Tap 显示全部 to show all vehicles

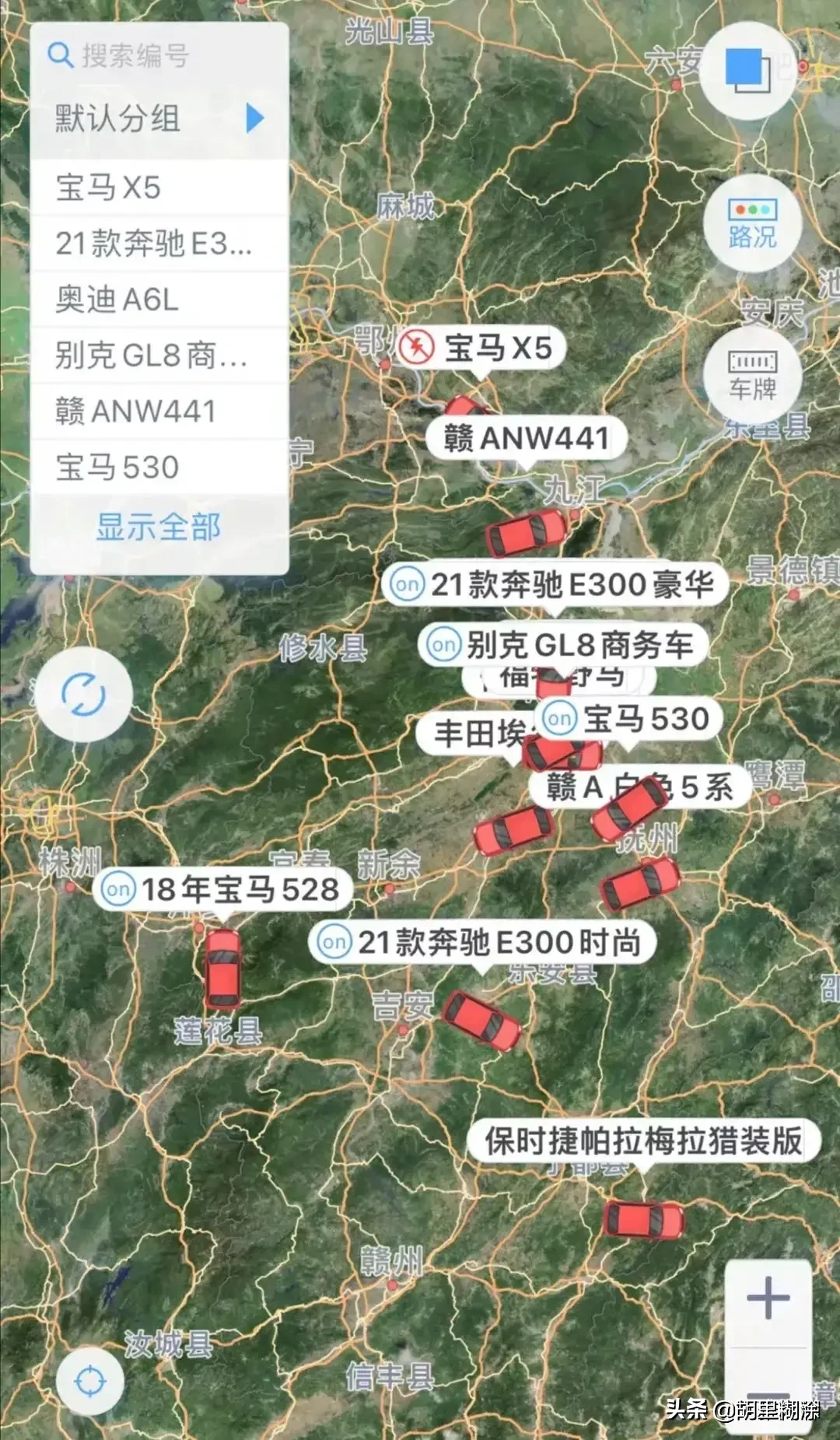[x=159, y=527]
